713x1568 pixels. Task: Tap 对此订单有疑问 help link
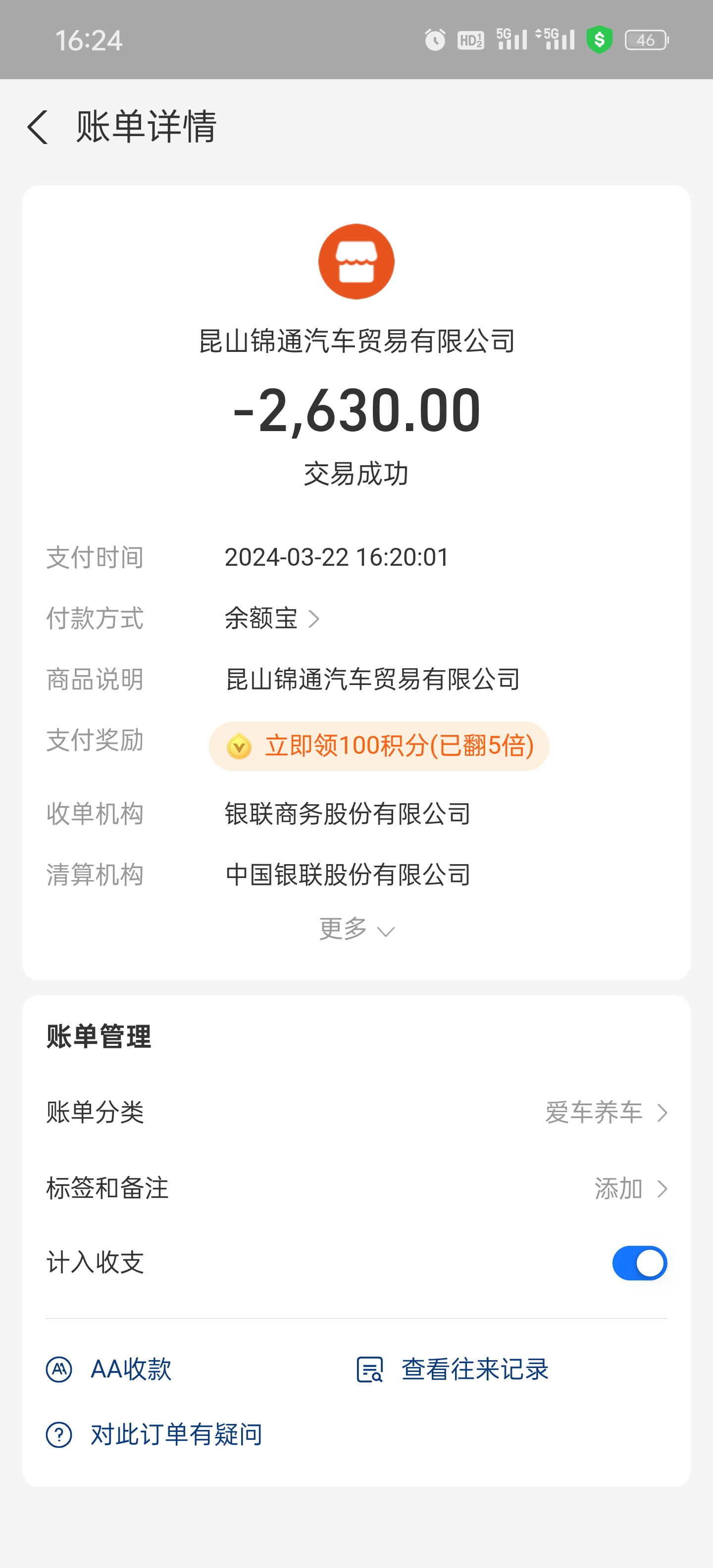(x=154, y=1435)
